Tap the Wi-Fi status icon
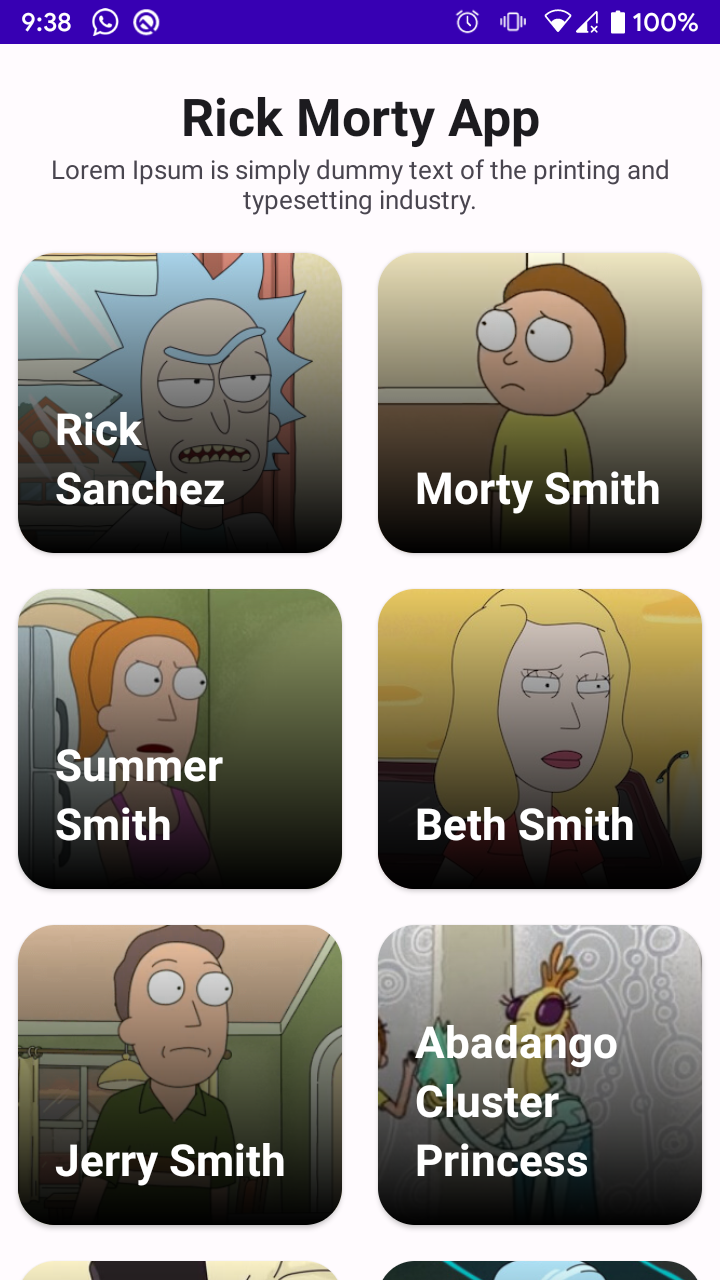Screen dimensions: 720x1280 point(556,20)
